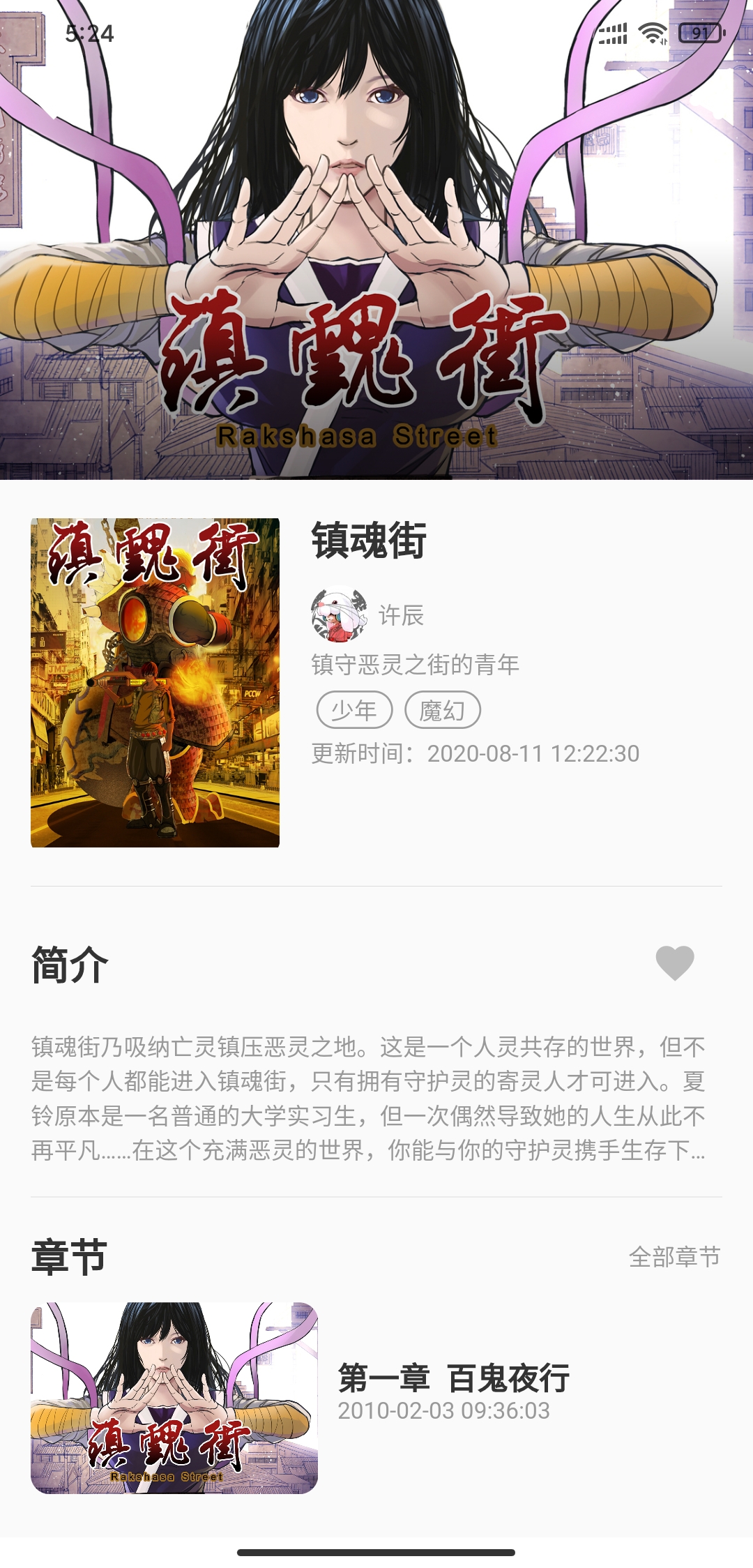Viewport: 753px width, 1568px height.
Task: Open 全部章节 to view all chapters
Action: (674, 1257)
